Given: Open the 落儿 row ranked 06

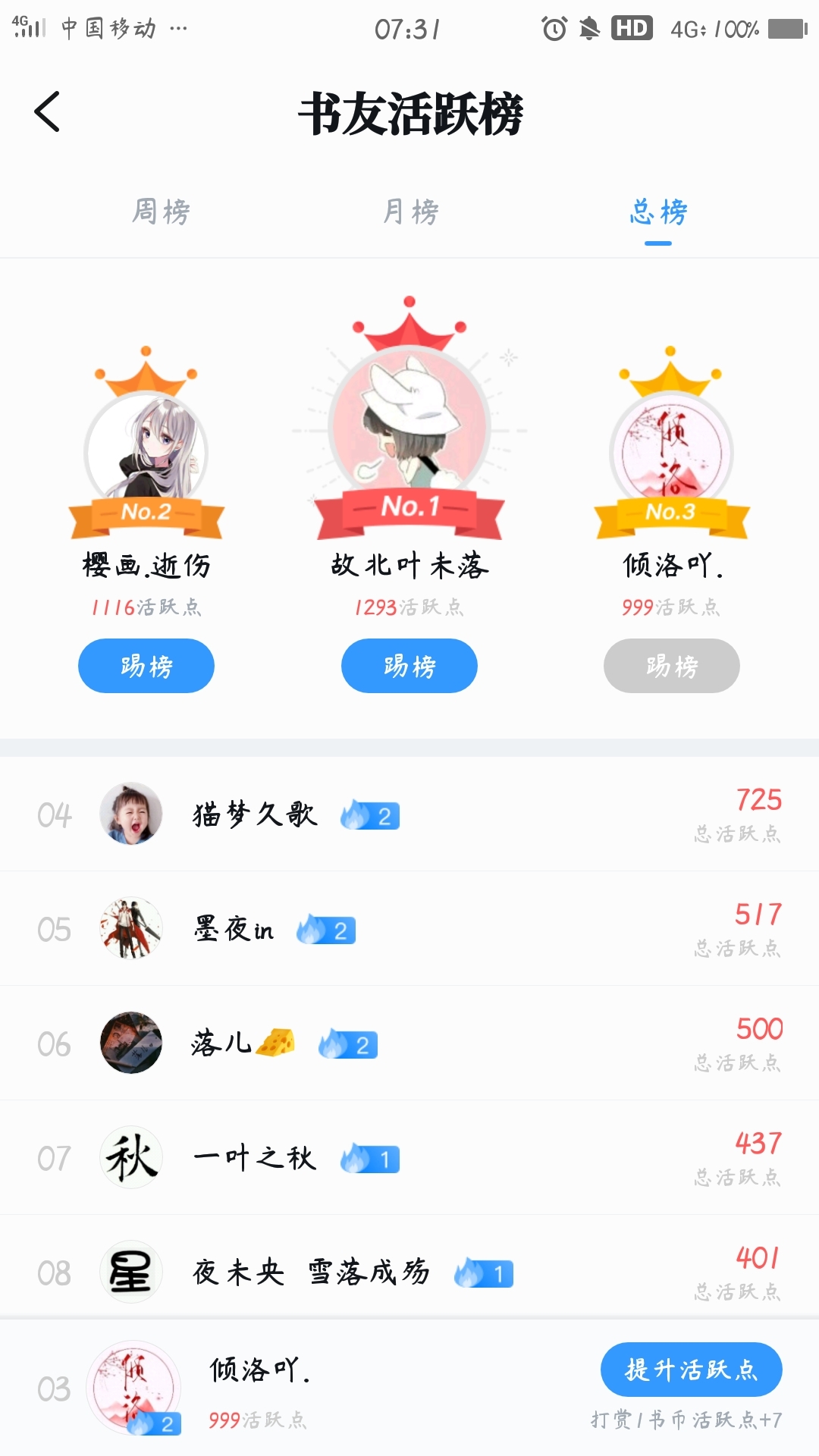Looking at the screenshot, I should coord(409,1043).
